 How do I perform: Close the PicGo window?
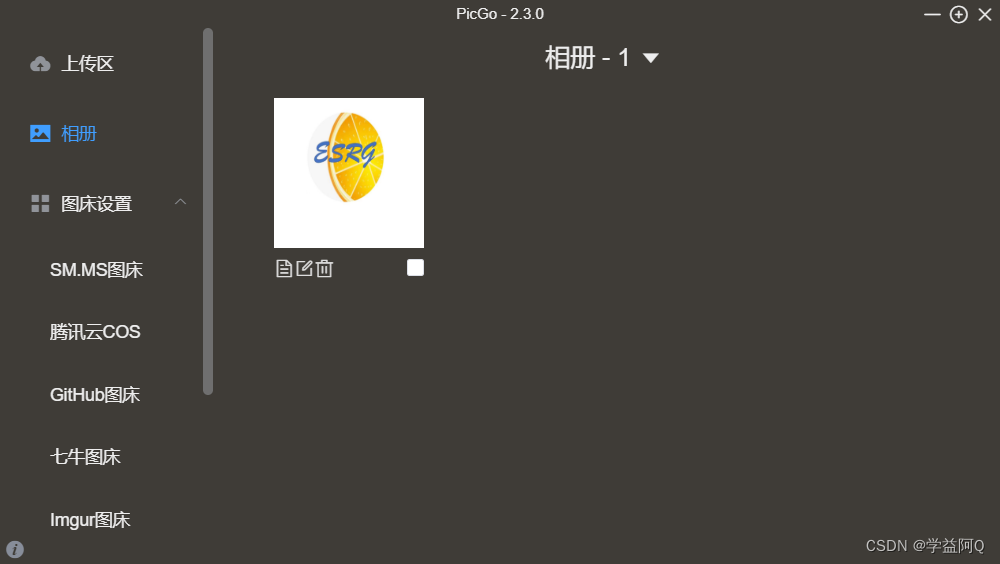984,14
